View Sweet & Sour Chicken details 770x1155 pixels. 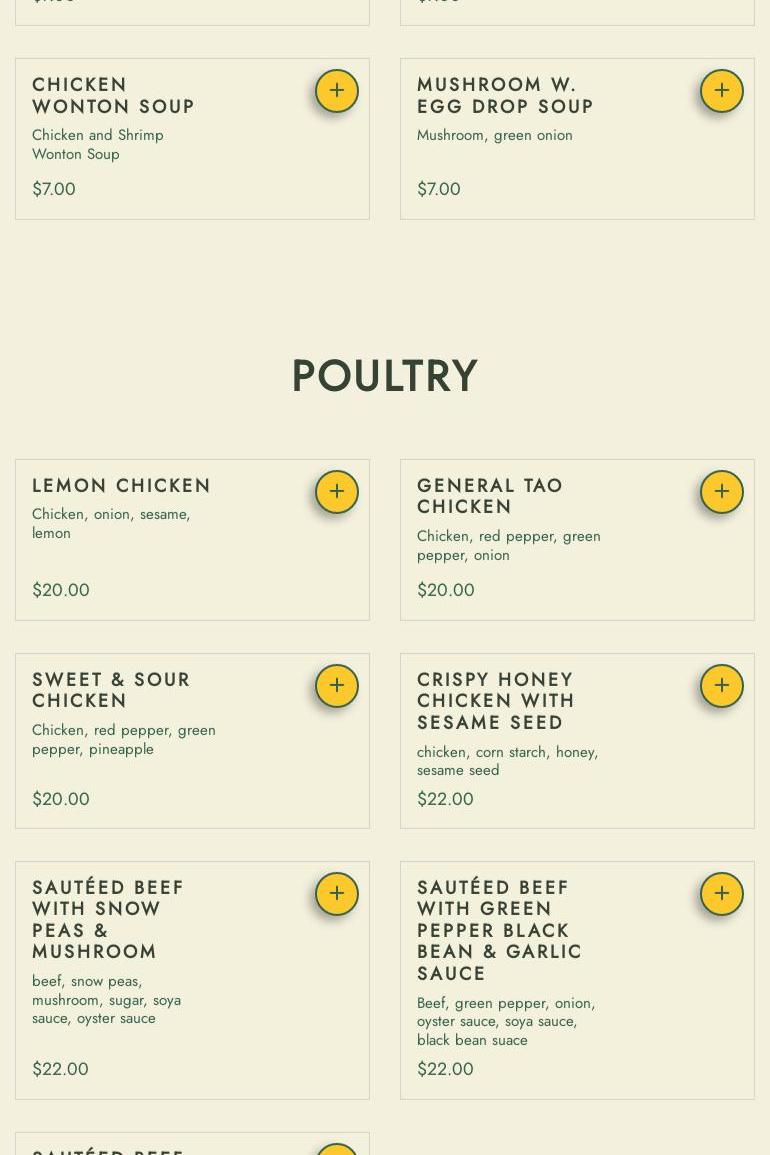111,690
